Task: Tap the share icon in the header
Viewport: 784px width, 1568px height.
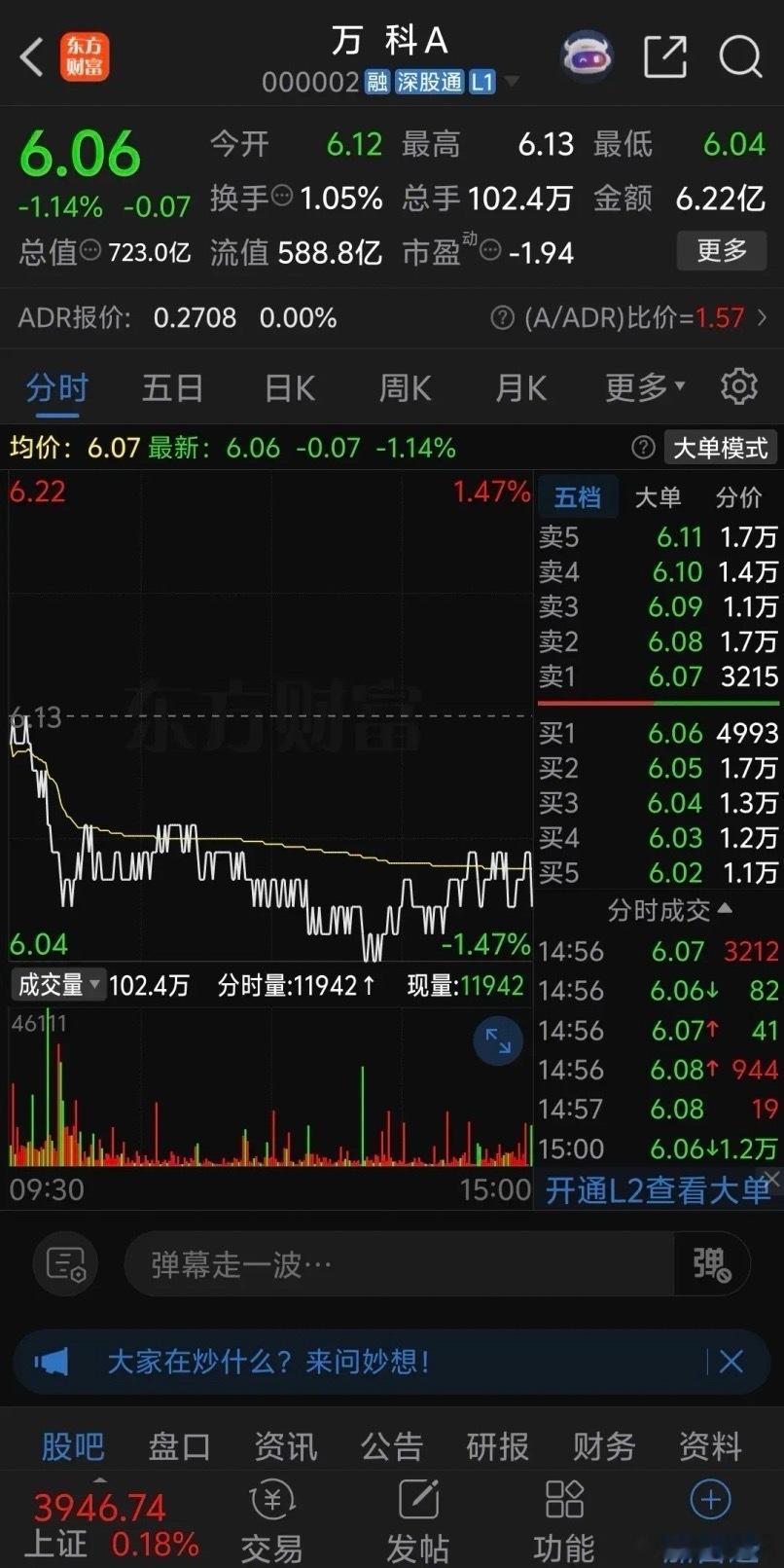Action: tap(665, 56)
